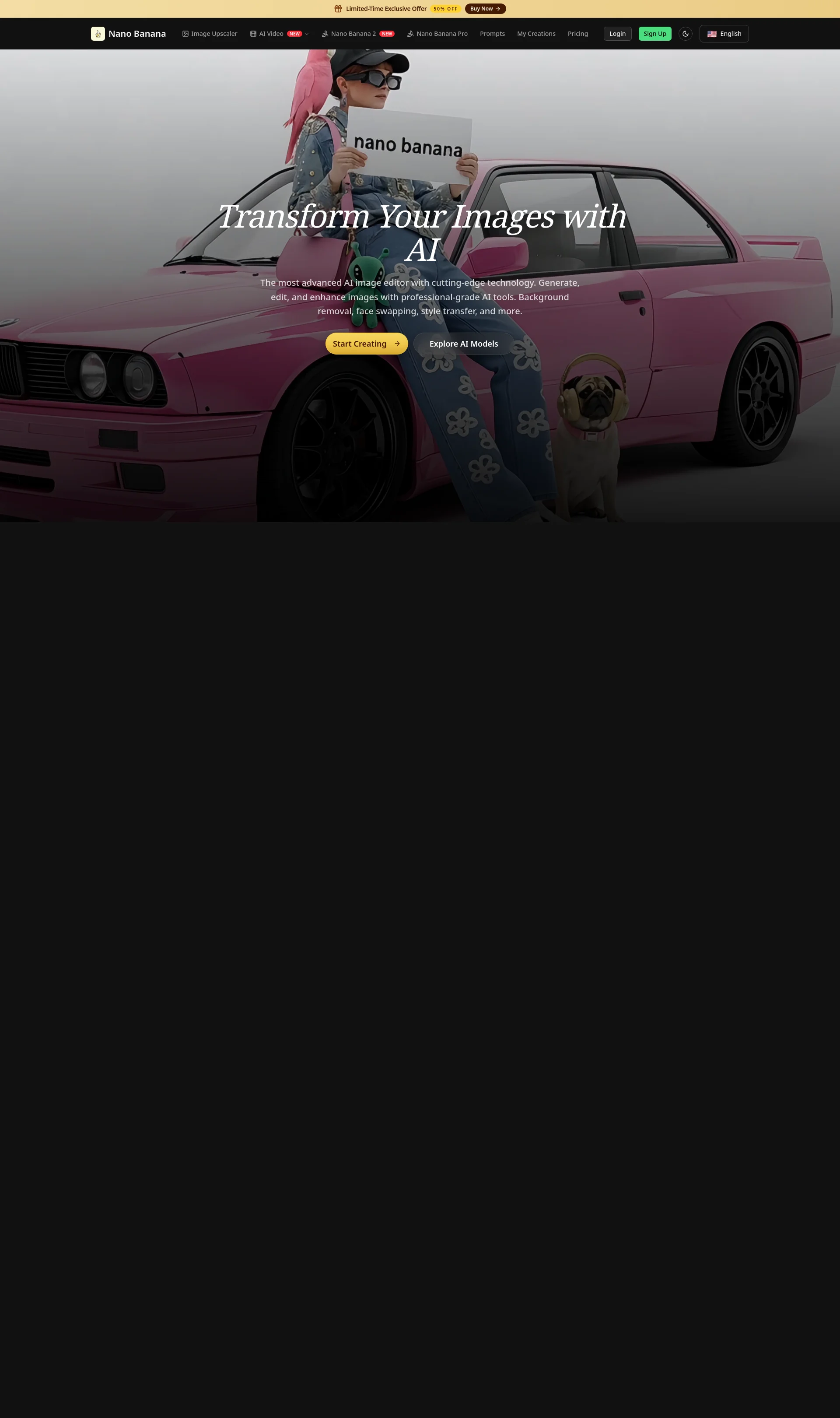Expand the AI Video dropdown menu
Viewport: 840px width, 1418px height.
[x=279, y=34]
